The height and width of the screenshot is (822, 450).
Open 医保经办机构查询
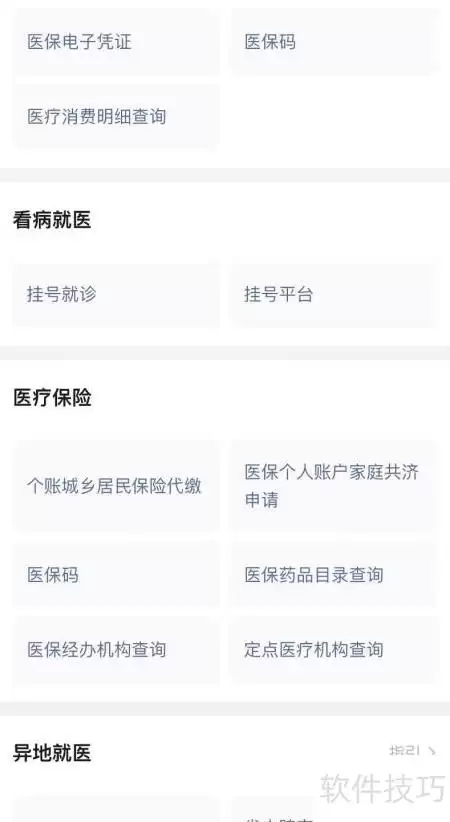point(116,650)
